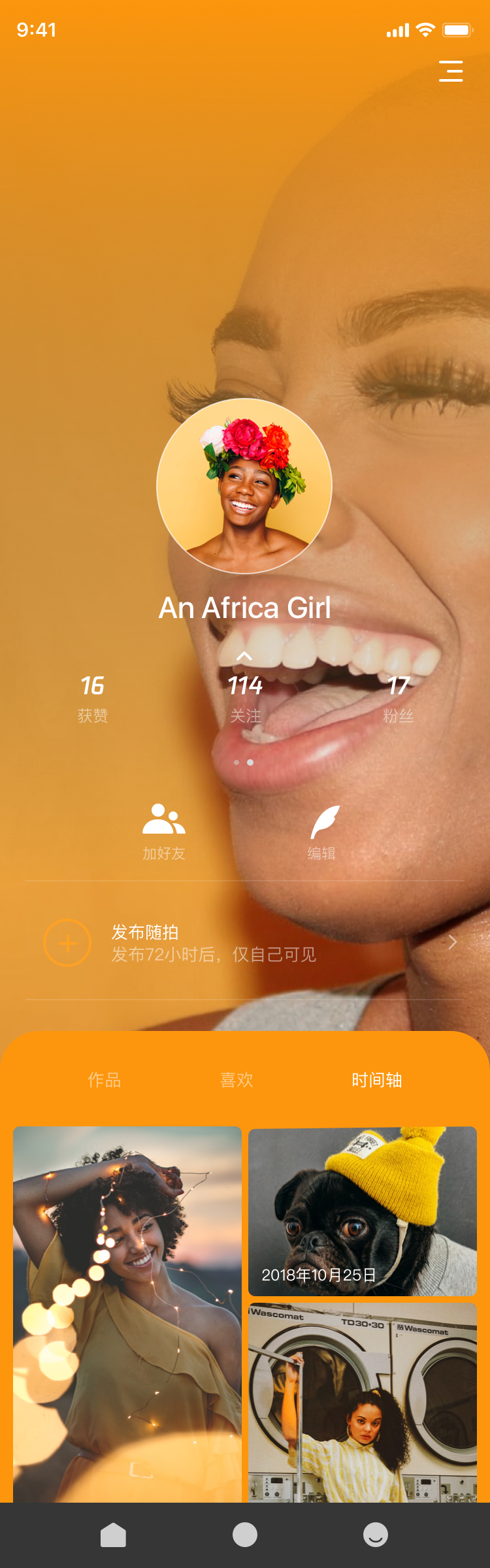Open the menu icon at top right
490x1568 pixels.
(451, 71)
